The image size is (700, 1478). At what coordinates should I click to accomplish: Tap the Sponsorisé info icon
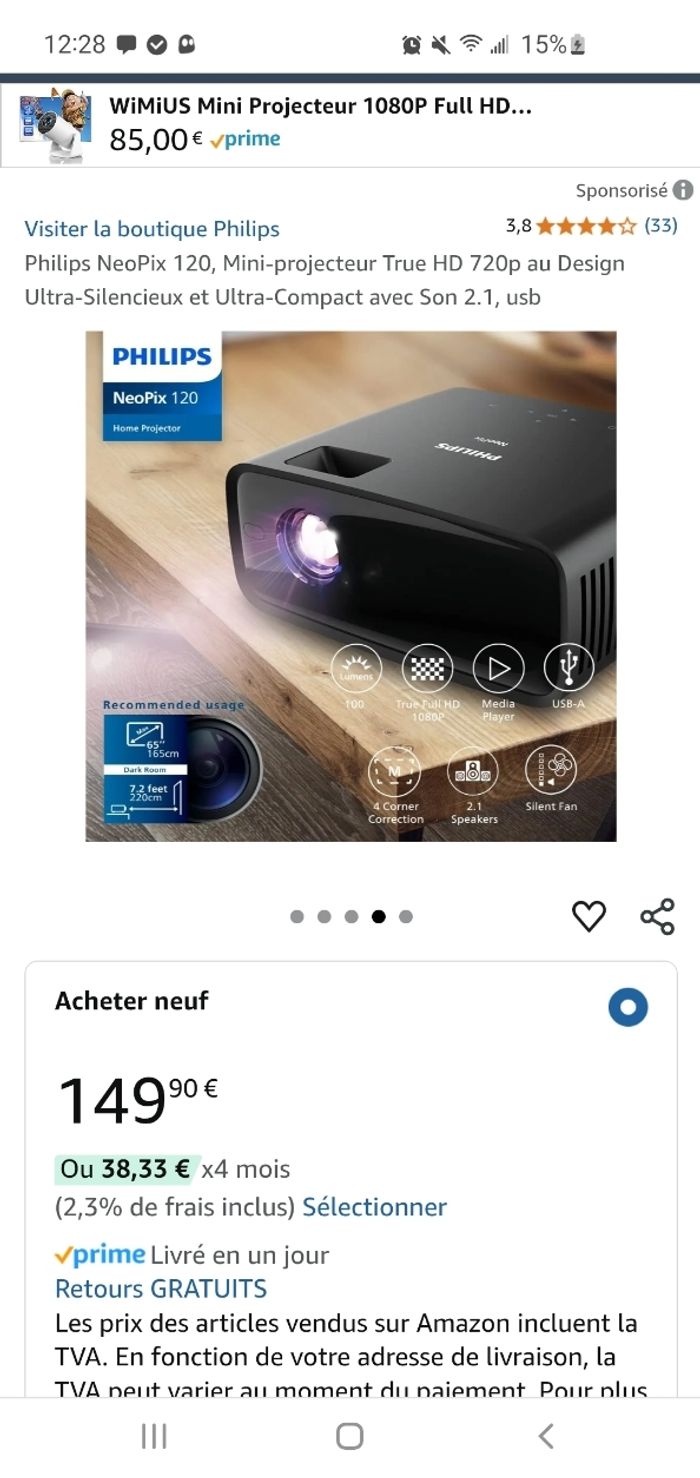[683, 190]
